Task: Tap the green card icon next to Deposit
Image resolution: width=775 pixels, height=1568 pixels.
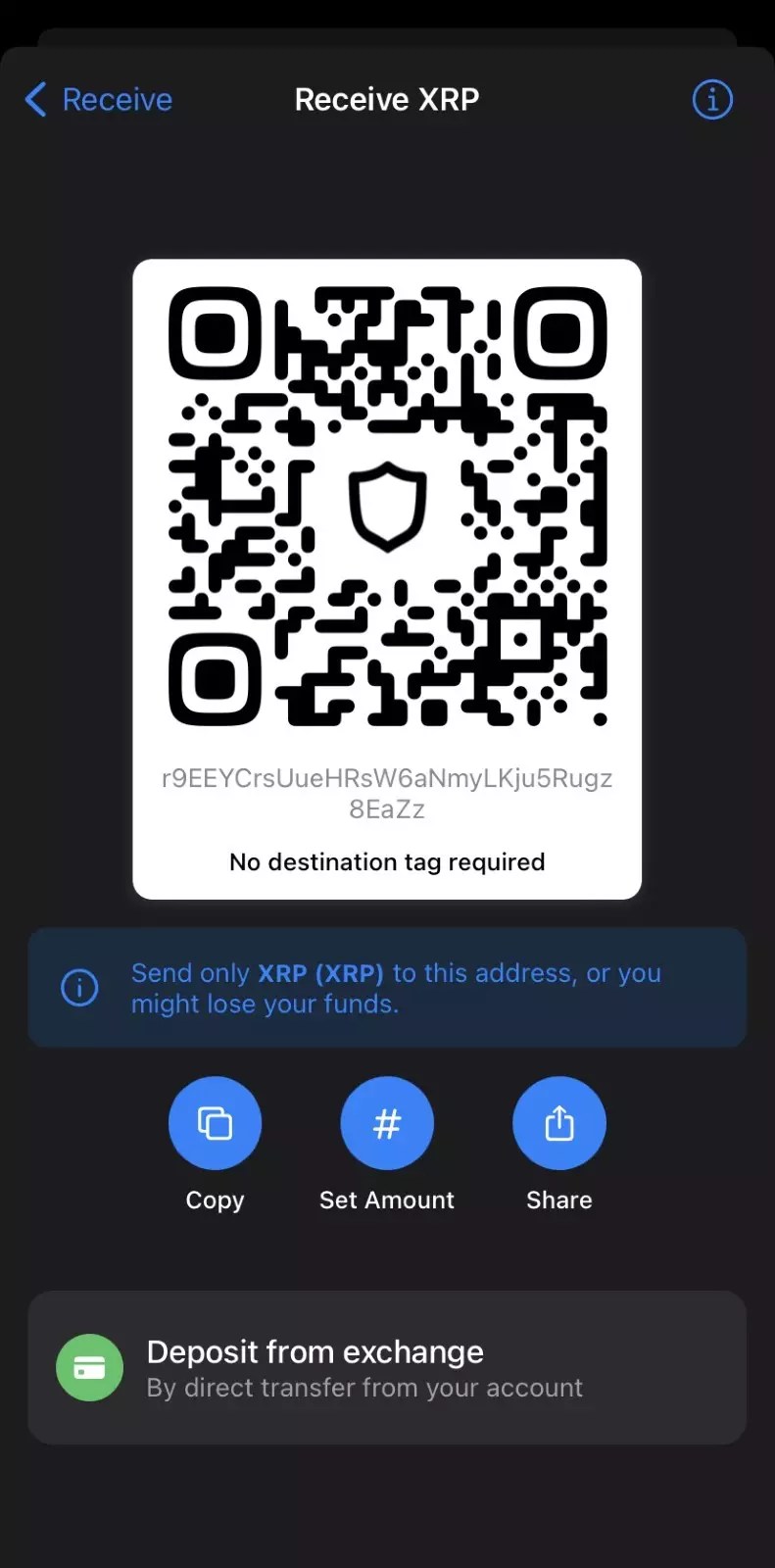Action: pyautogui.click(x=89, y=1367)
